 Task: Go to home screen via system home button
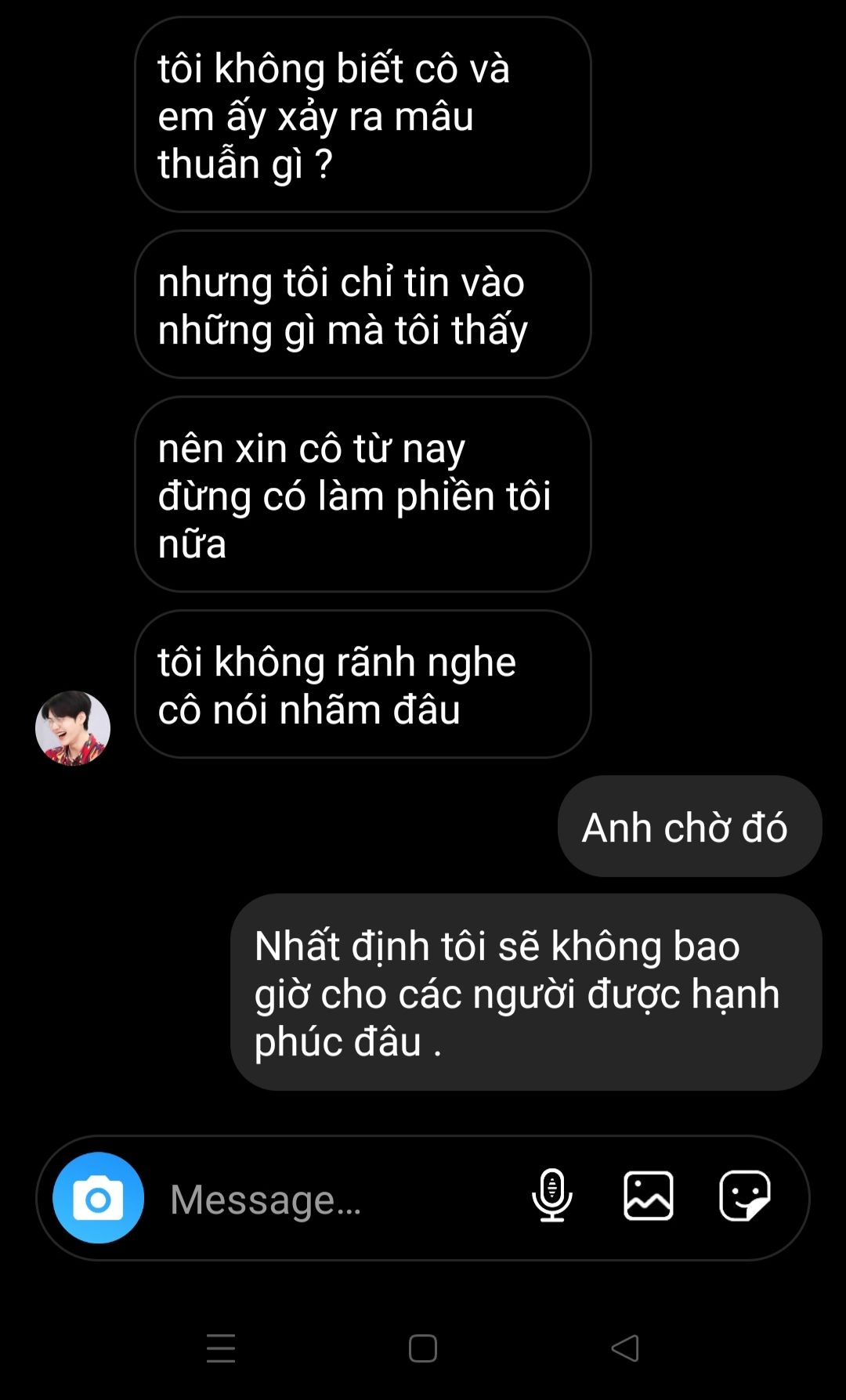coord(423,1348)
